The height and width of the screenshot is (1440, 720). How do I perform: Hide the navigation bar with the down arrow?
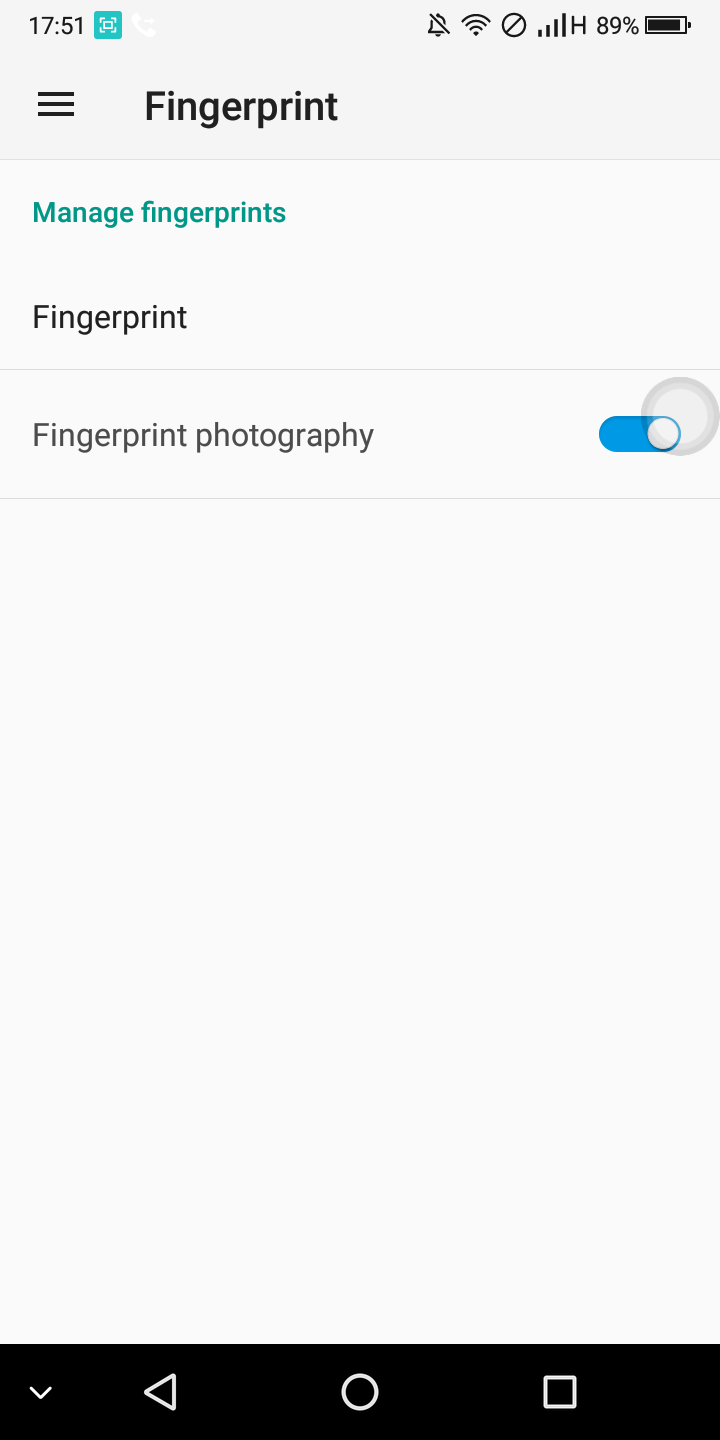40,1392
